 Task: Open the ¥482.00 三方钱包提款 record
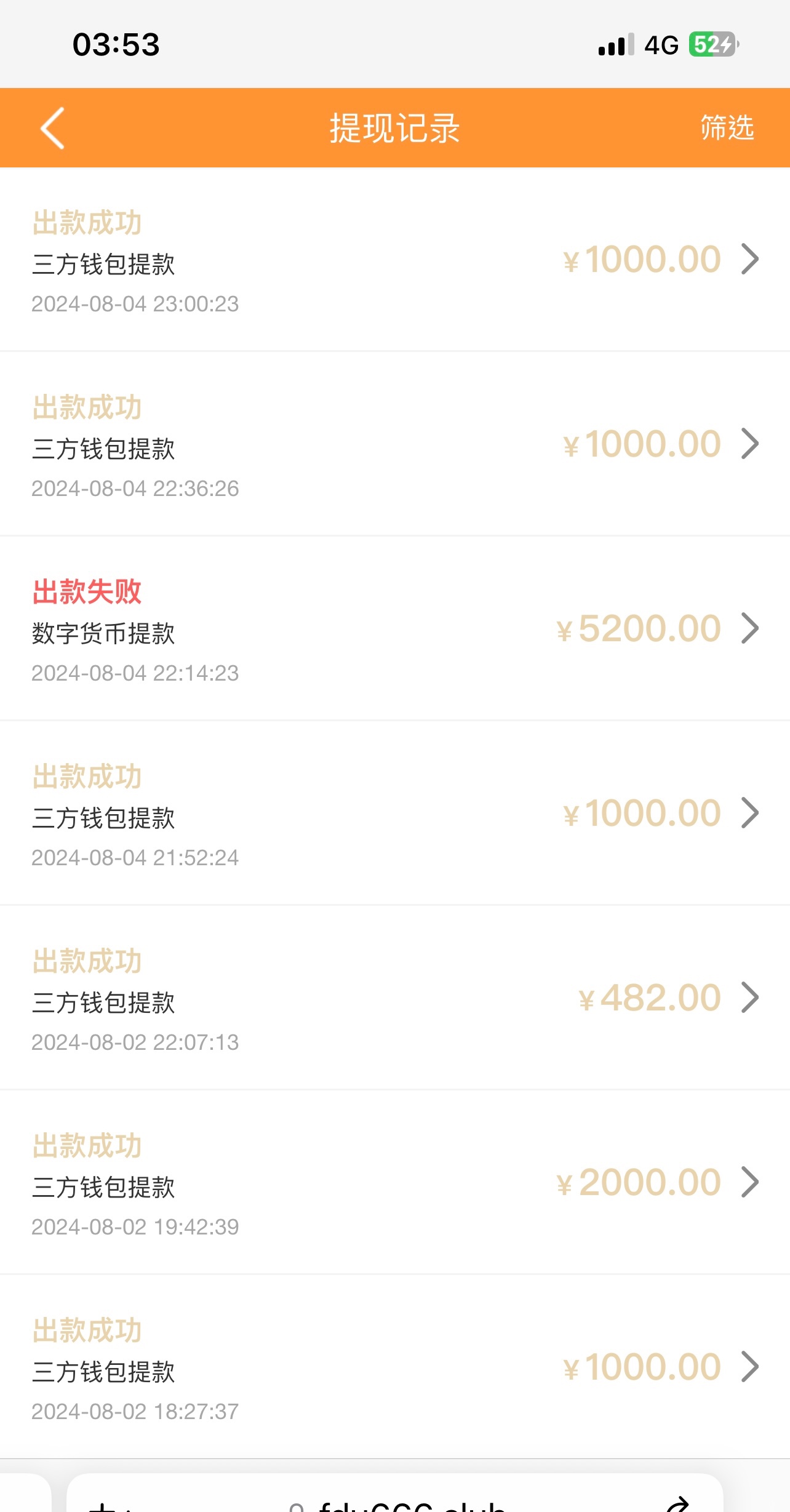coord(394,998)
